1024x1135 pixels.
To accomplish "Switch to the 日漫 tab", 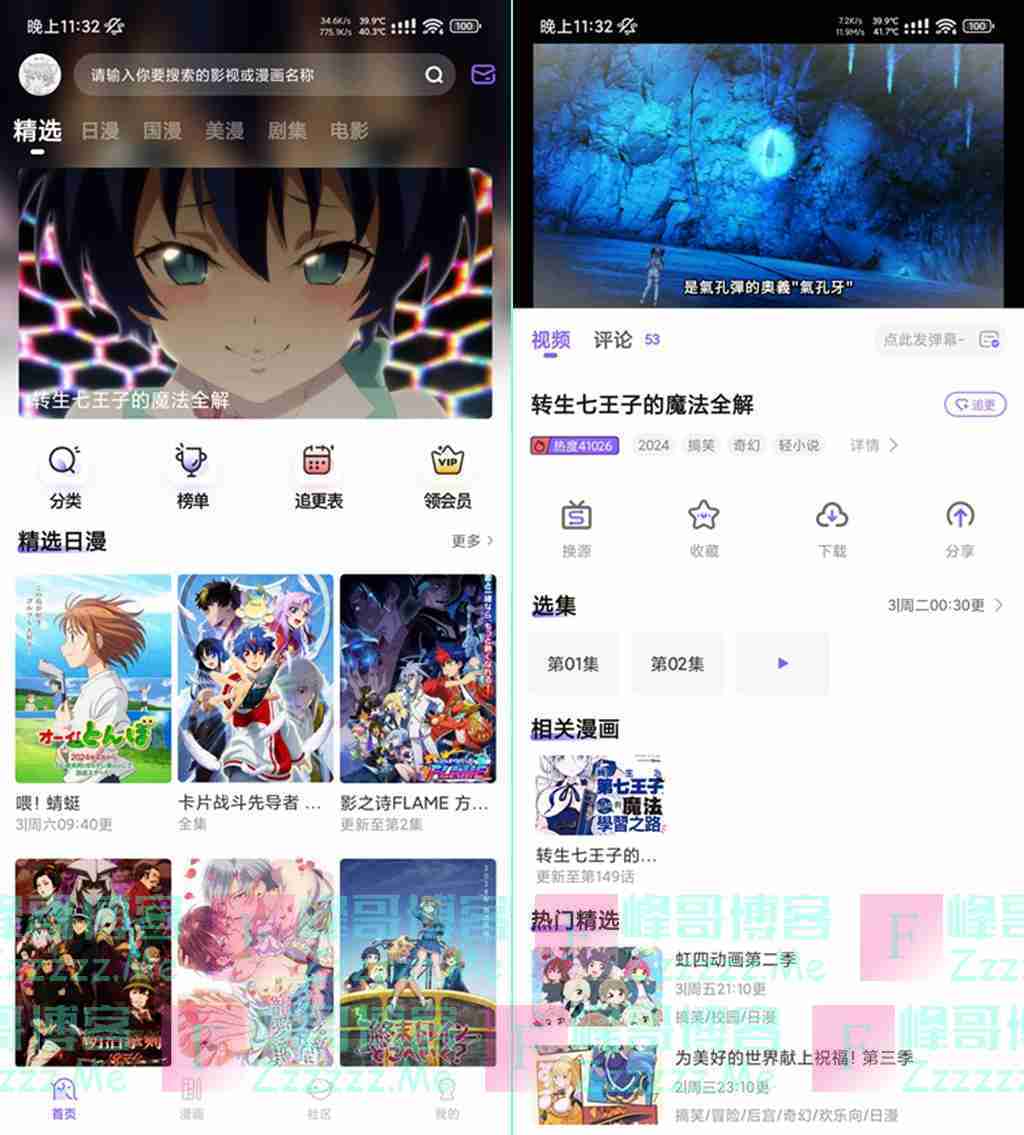I will tap(100, 131).
